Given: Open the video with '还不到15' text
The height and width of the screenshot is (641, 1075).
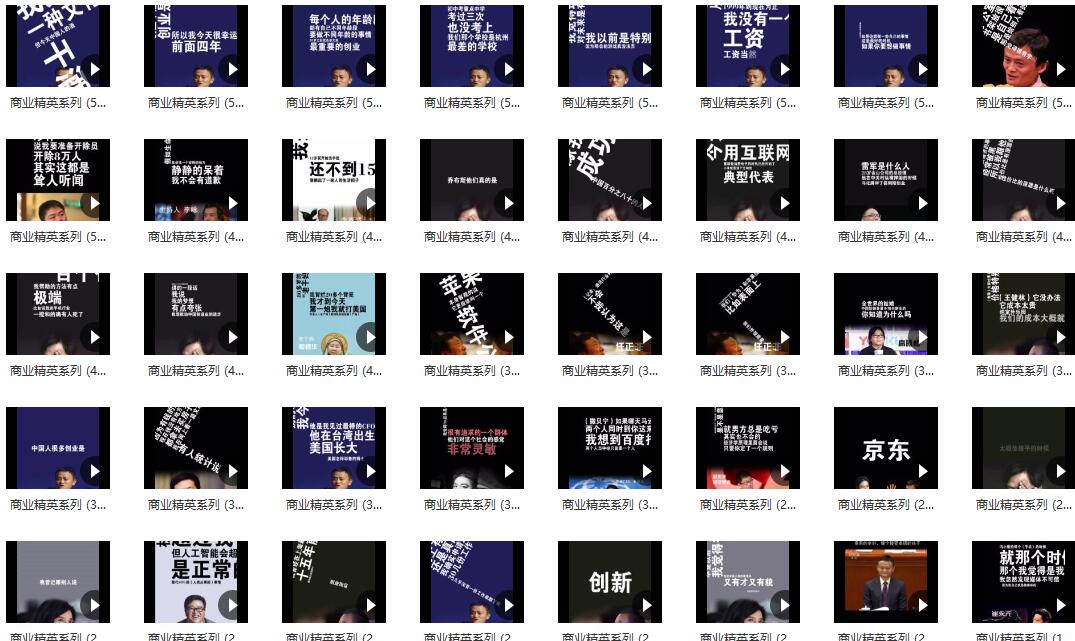Looking at the screenshot, I should 334,180.
